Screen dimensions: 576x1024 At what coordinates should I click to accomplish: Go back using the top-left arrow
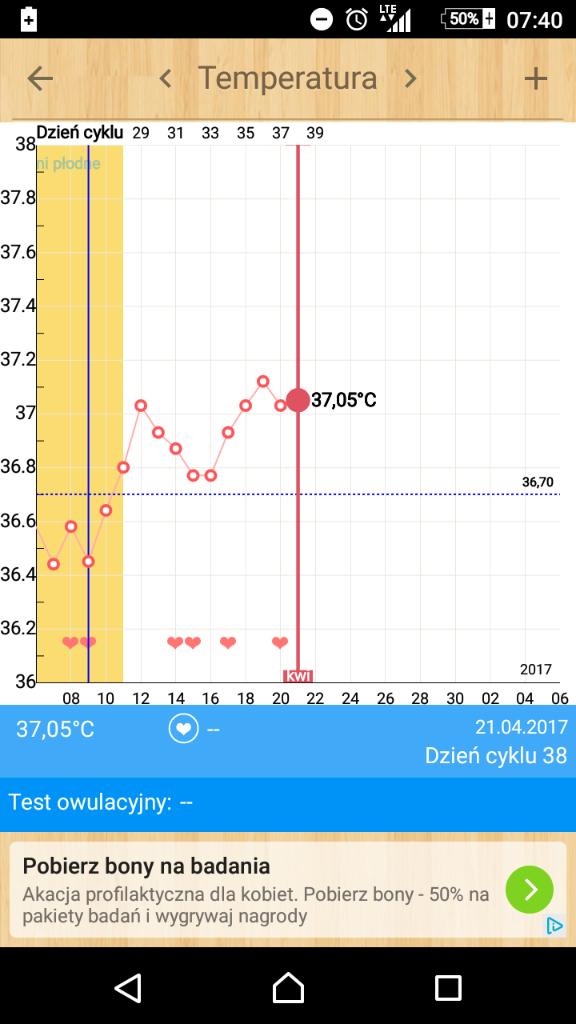pos(40,79)
